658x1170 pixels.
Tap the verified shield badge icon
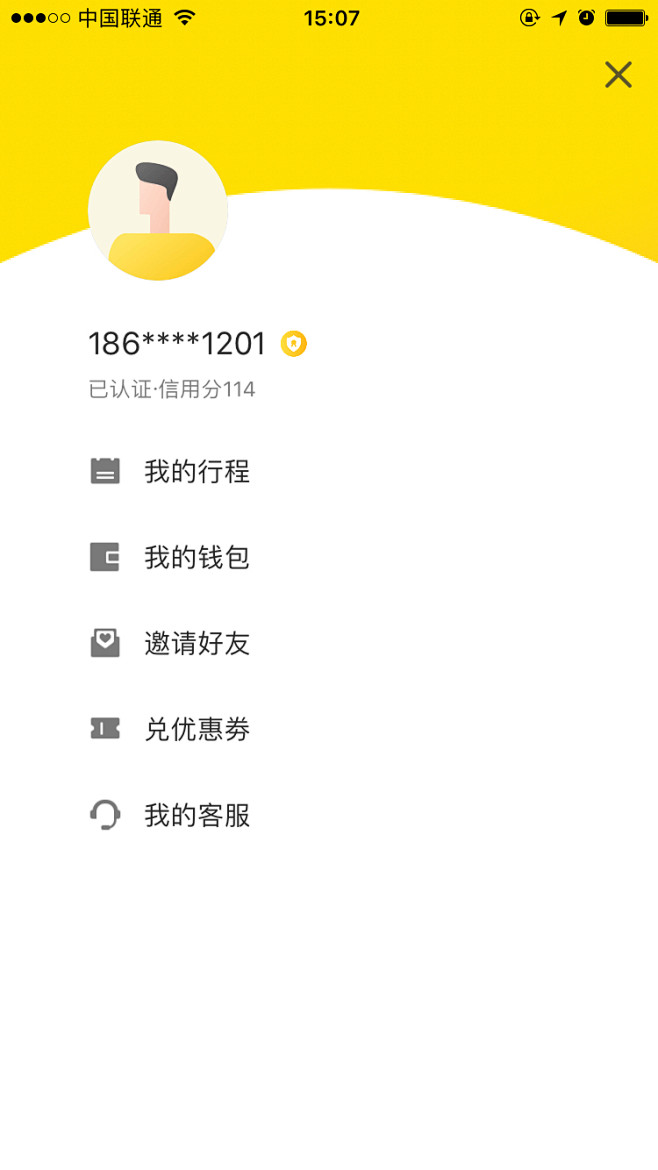tap(293, 344)
